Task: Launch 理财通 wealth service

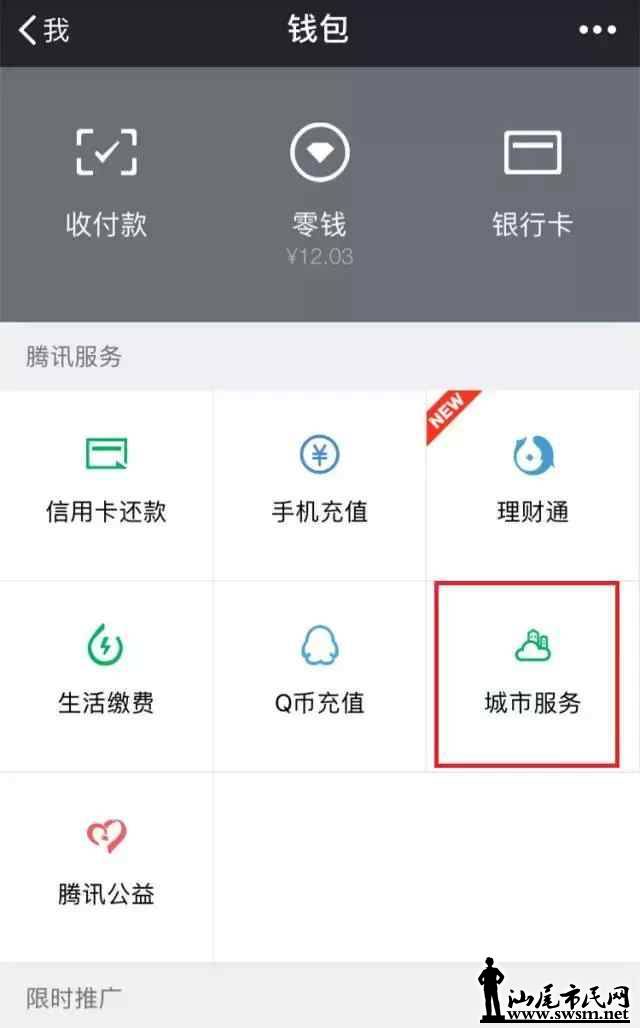Action: click(532, 482)
